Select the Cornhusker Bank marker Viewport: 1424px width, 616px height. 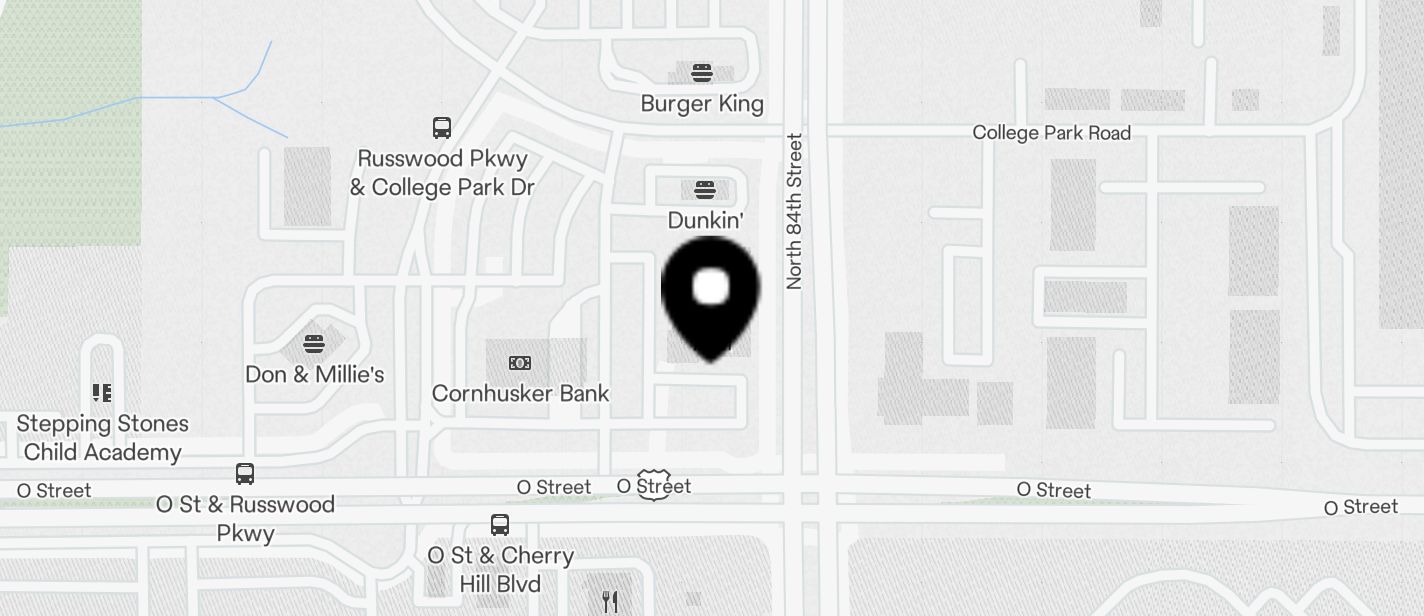pos(520,363)
